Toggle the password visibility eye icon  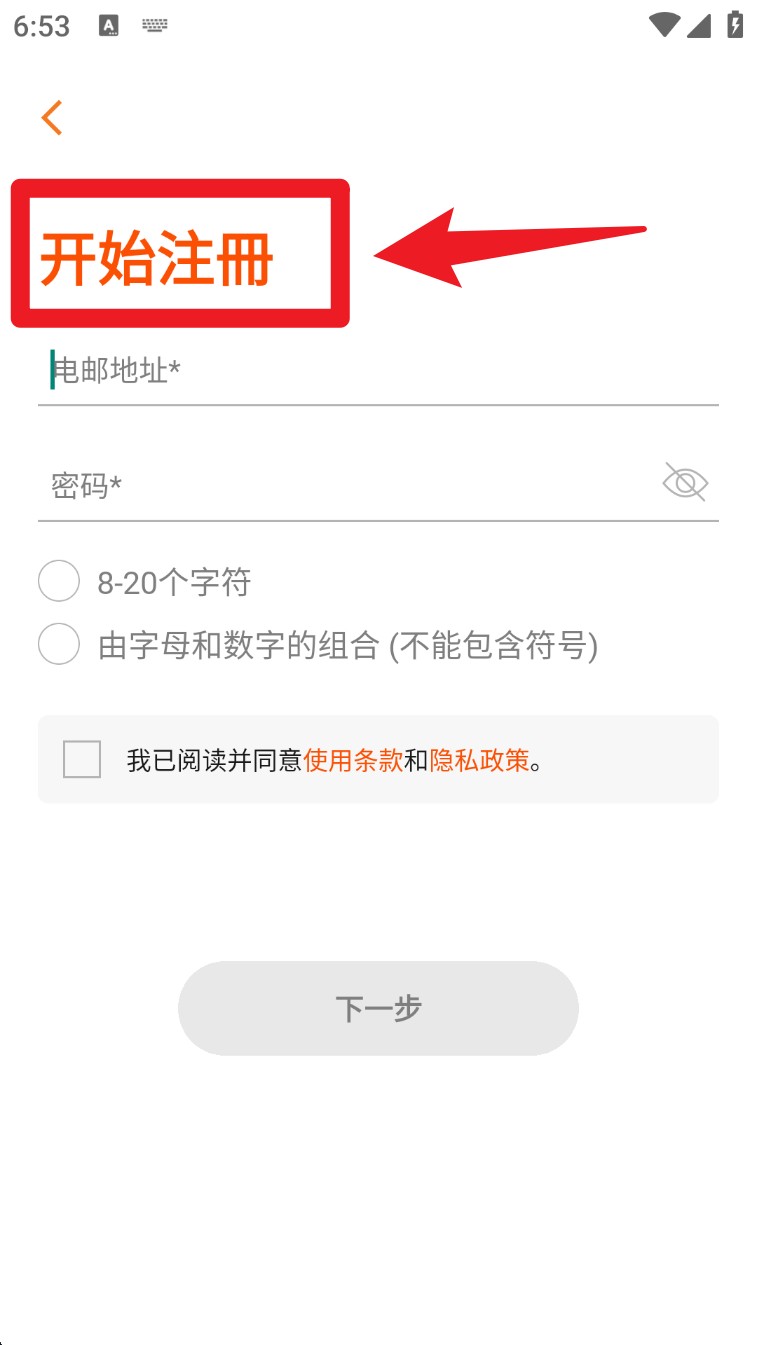[x=684, y=482]
